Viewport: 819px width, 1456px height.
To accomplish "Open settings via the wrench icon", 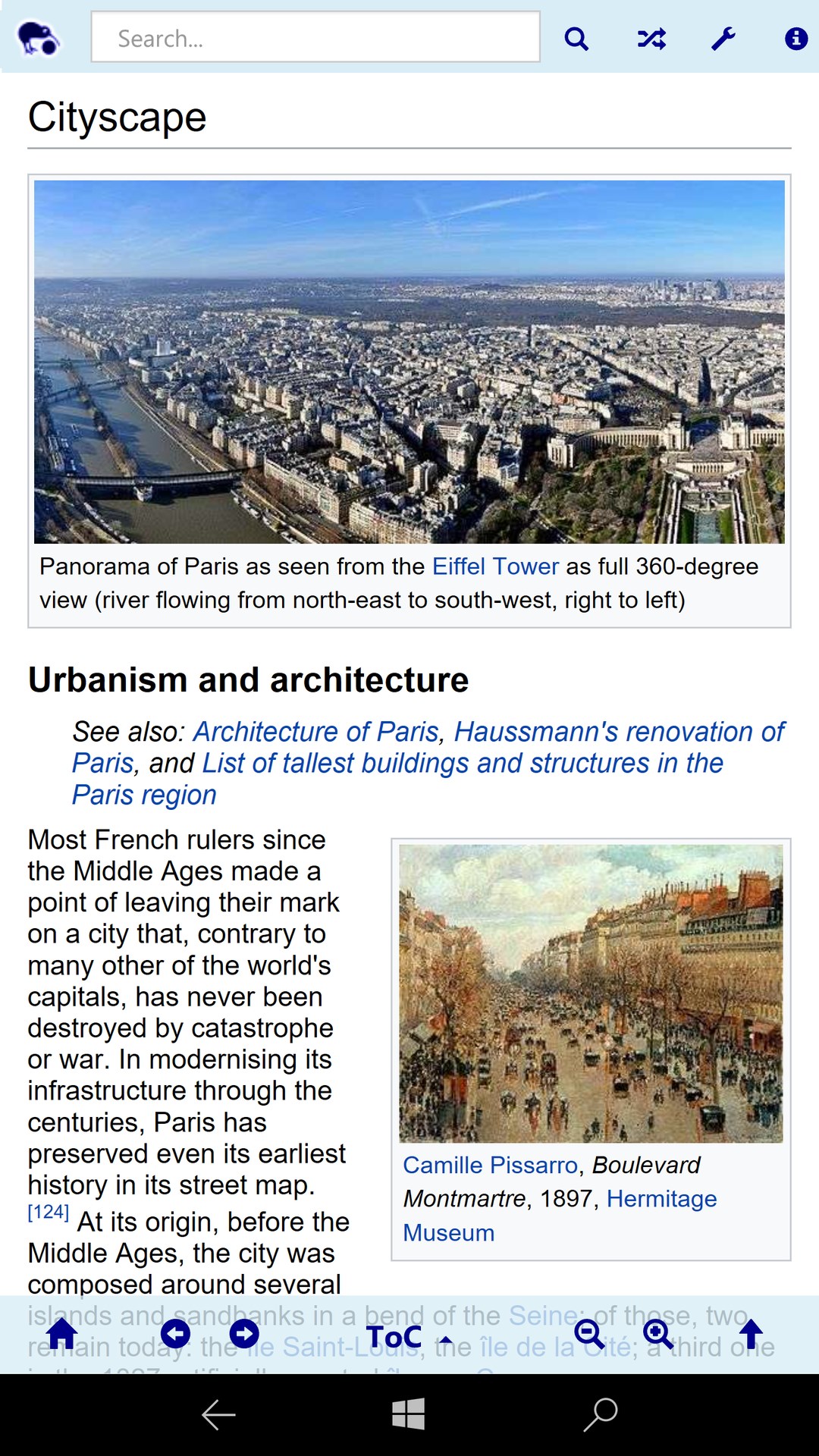I will 723,38.
